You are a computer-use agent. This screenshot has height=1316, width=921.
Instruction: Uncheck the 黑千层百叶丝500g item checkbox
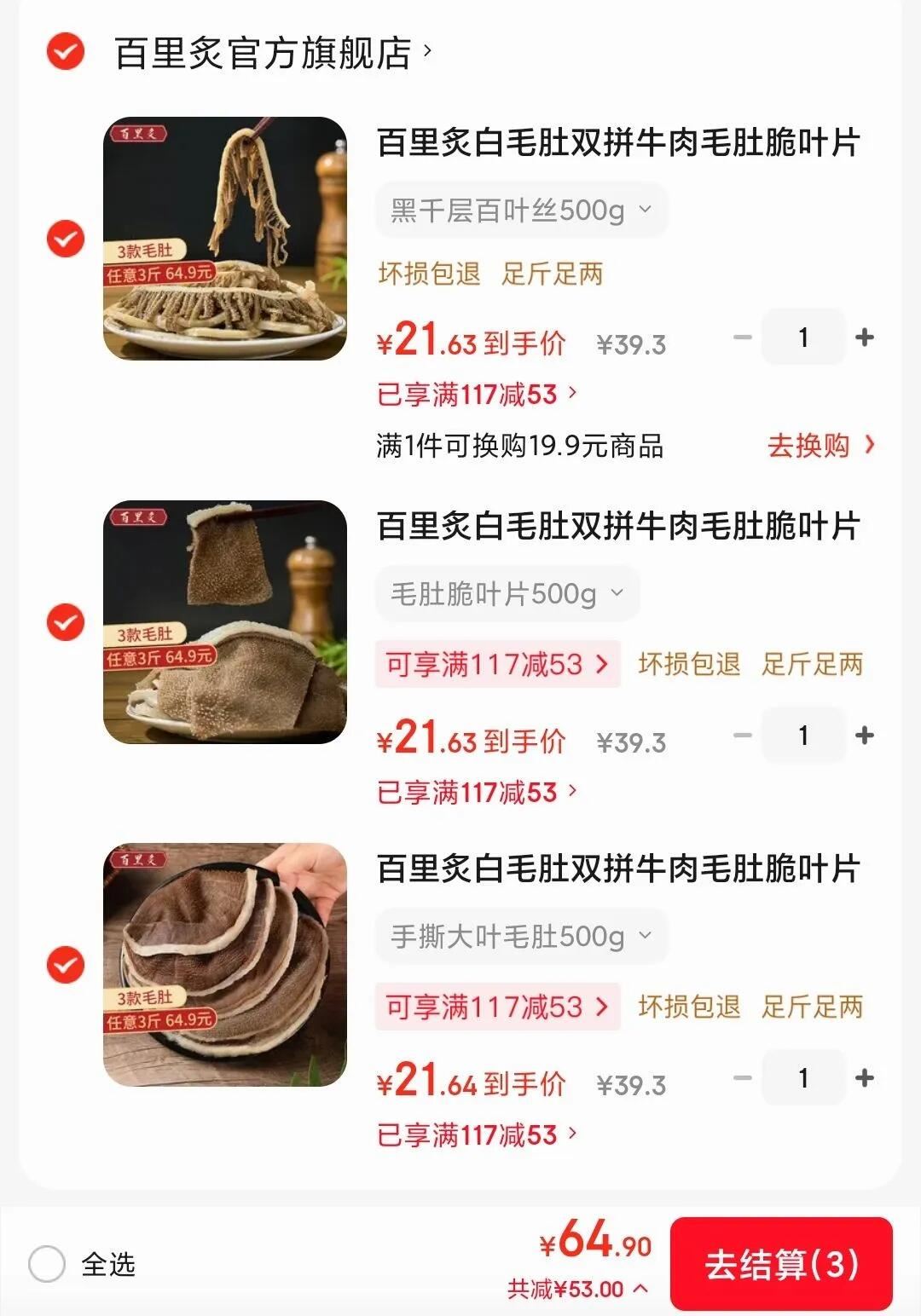click(63, 241)
